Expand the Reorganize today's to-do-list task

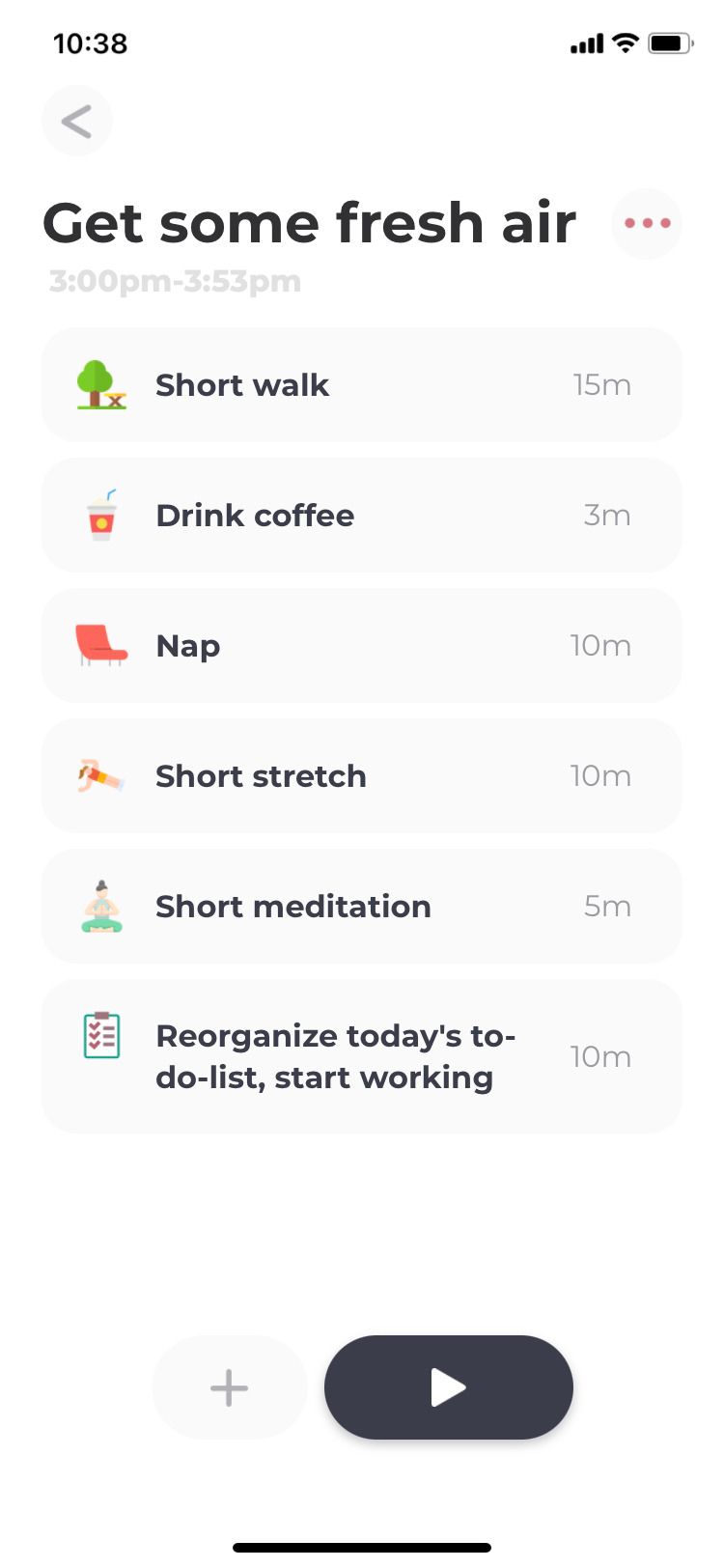(362, 1055)
